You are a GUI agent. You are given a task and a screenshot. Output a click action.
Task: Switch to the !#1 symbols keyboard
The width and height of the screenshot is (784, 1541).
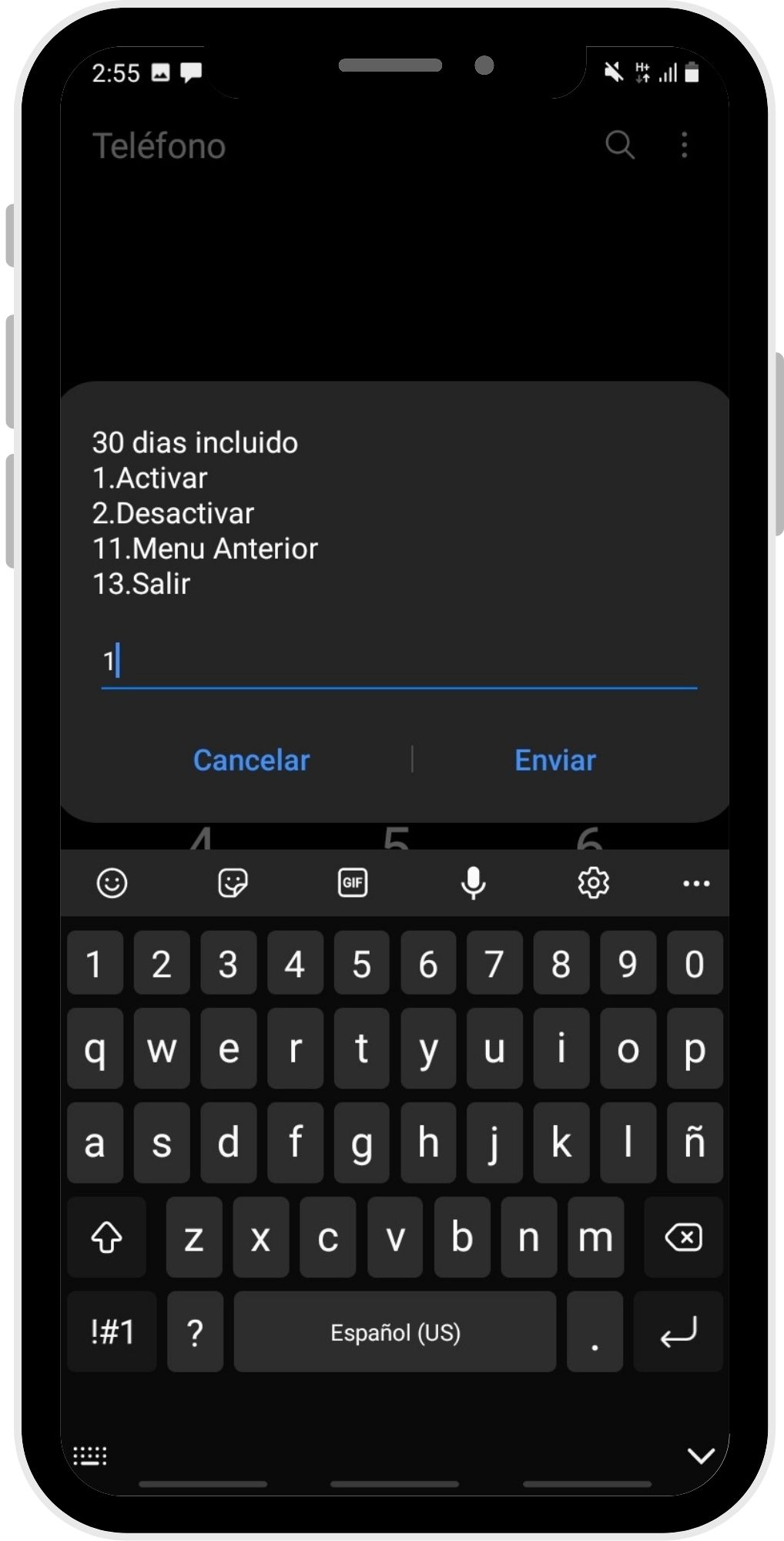pyautogui.click(x=112, y=1331)
